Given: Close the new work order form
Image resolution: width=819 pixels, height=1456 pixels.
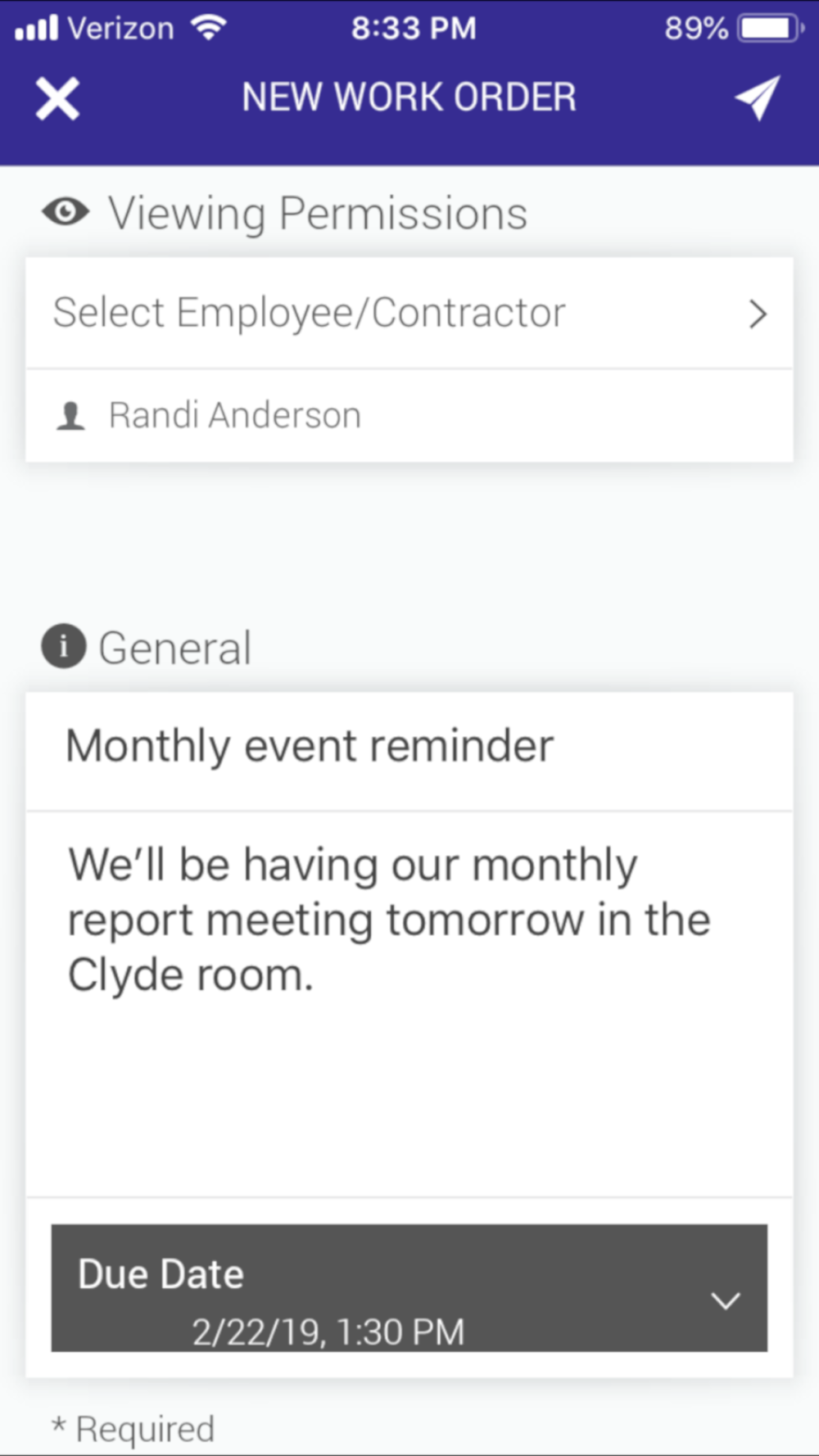Looking at the screenshot, I should pyautogui.click(x=57, y=99).
